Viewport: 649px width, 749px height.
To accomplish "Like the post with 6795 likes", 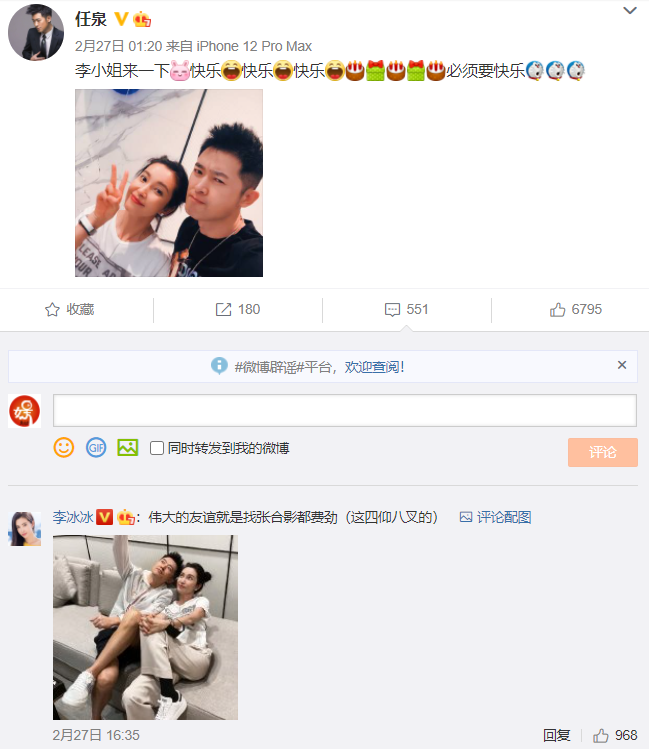I will 575,310.
